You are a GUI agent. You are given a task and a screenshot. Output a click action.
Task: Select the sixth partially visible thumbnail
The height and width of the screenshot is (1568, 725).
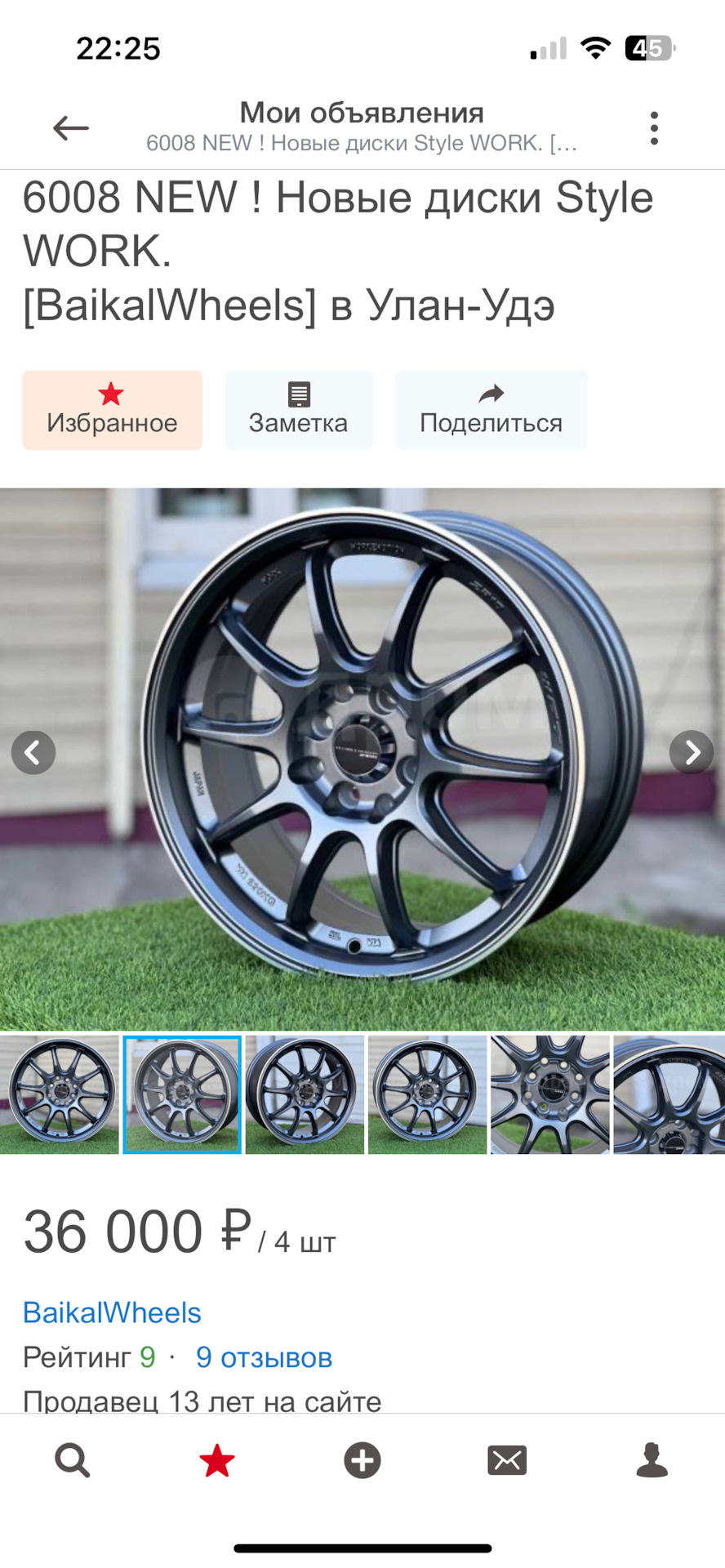pyautogui.click(x=669, y=1094)
